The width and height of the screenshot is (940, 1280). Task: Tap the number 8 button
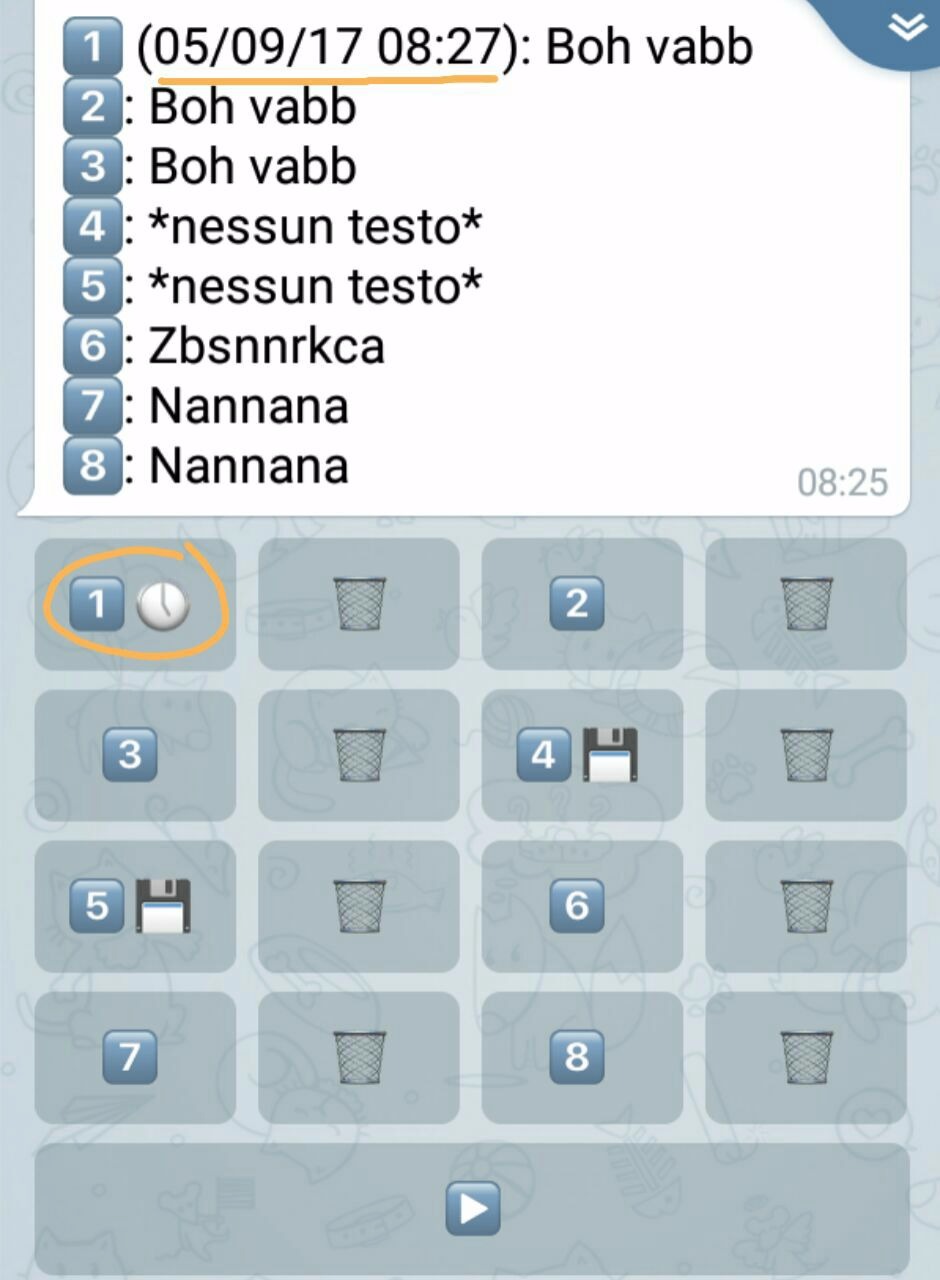(x=582, y=1057)
